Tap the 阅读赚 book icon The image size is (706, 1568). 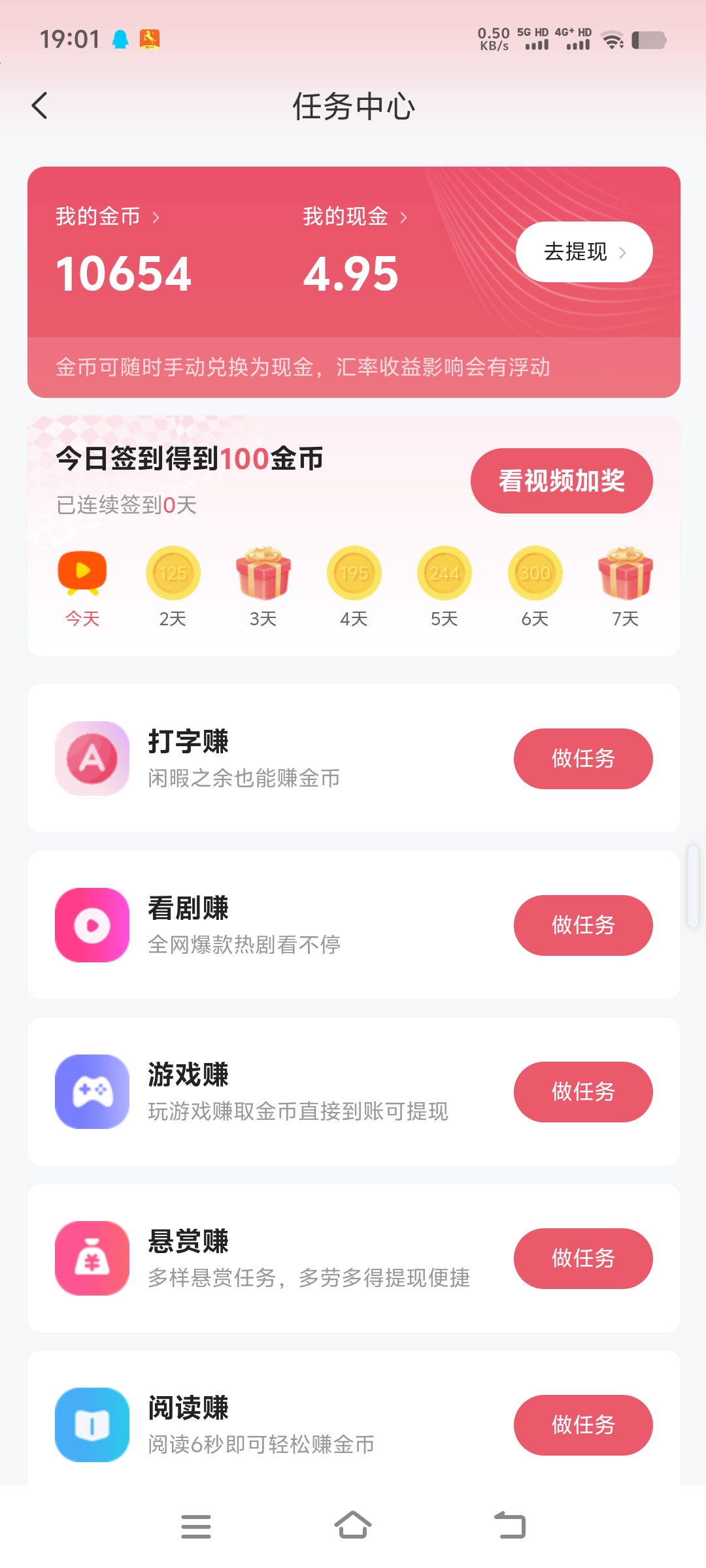click(x=92, y=1425)
